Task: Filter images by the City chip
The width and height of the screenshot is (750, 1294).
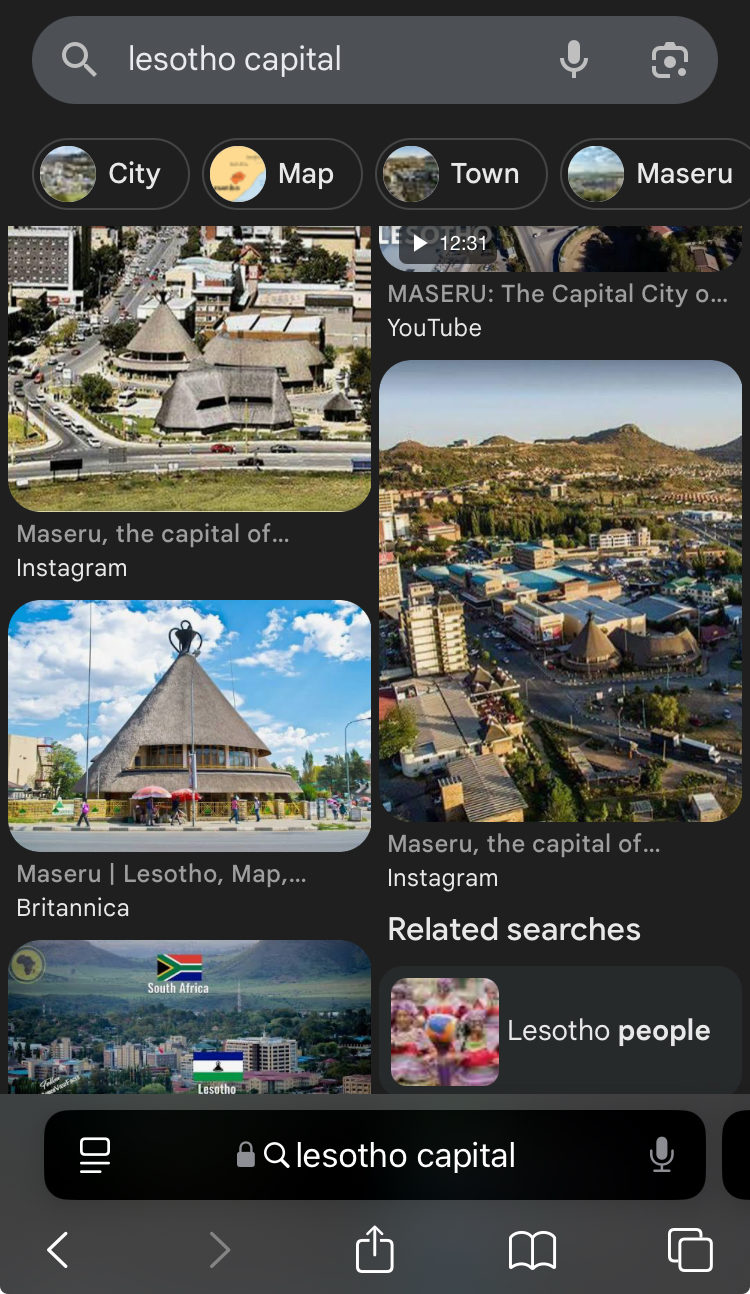Action: 111,174
